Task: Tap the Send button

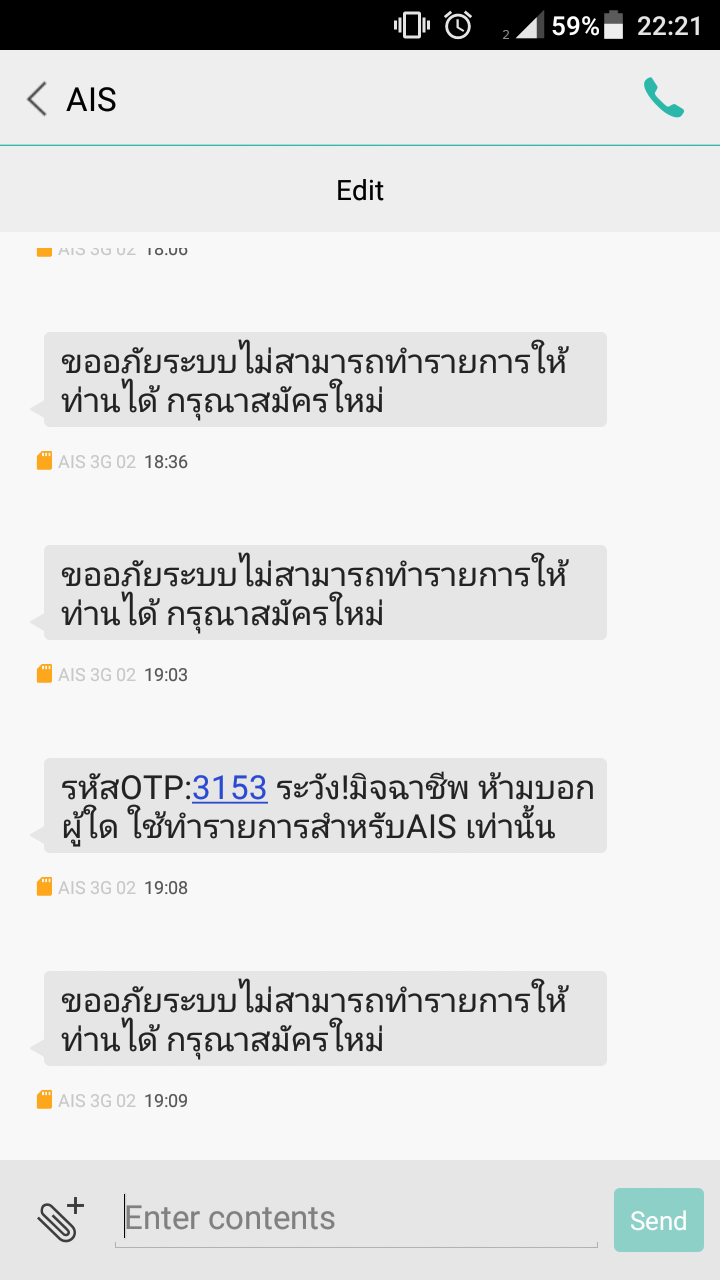Action: (x=659, y=1220)
